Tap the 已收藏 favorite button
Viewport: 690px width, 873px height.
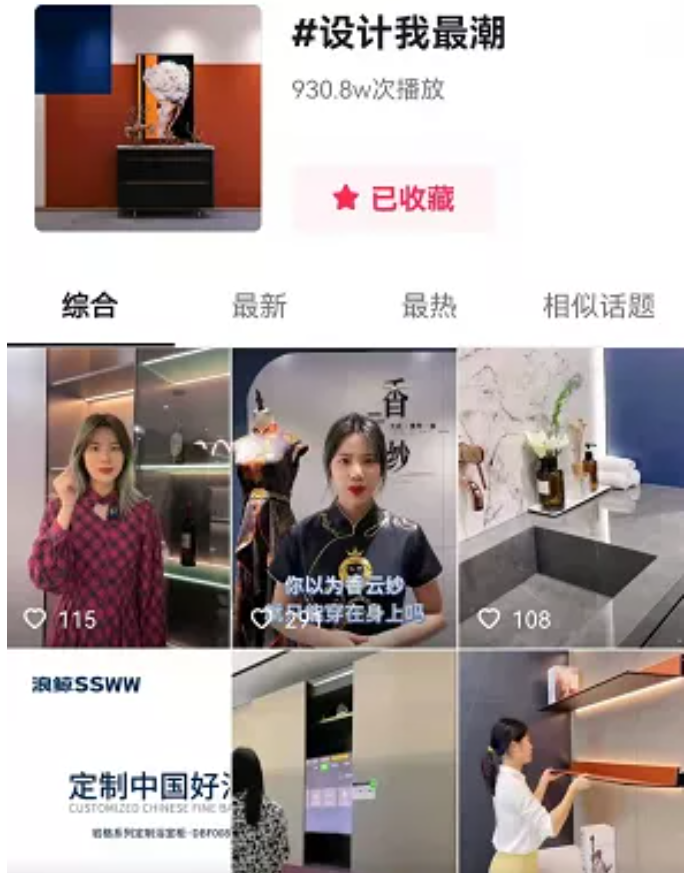(393, 199)
